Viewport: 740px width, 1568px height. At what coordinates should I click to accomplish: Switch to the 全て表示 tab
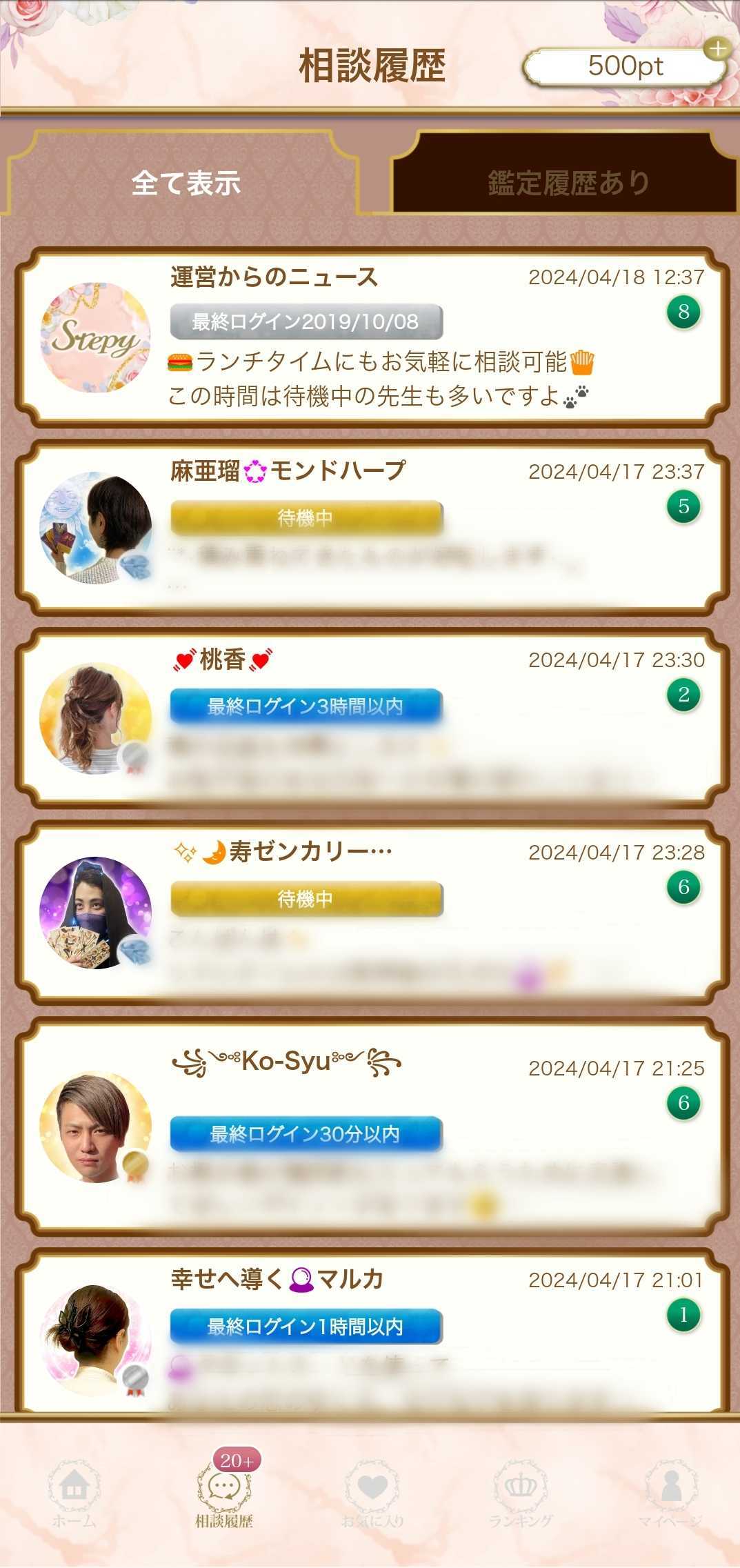click(185, 183)
